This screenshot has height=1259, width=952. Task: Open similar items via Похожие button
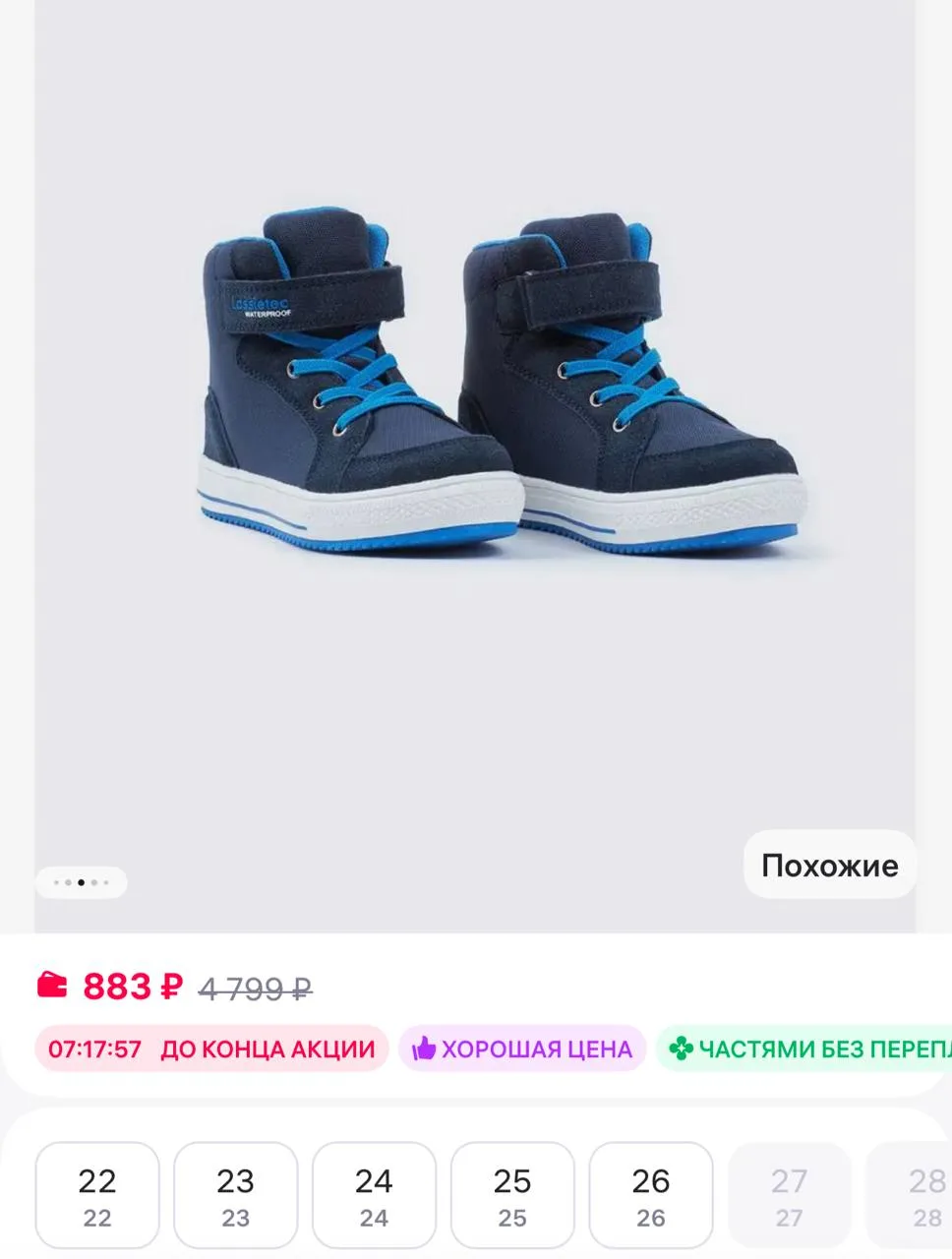(829, 865)
